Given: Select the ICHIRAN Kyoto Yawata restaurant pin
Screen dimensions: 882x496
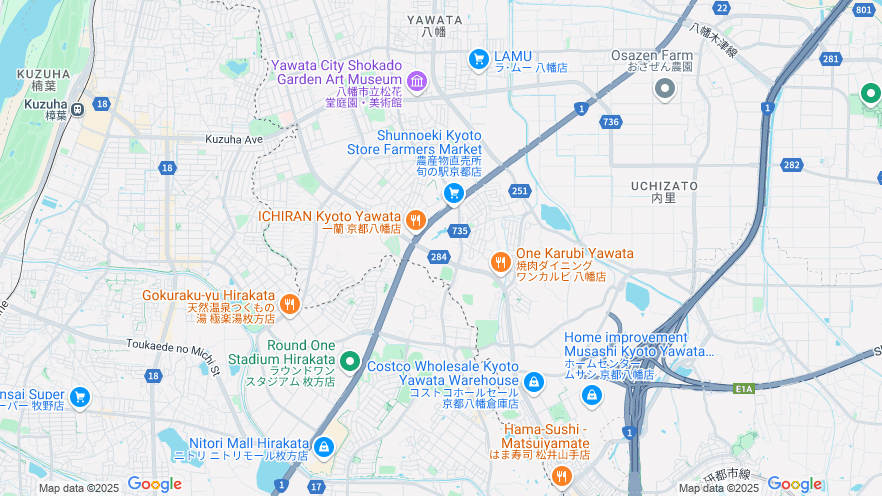Looking at the screenshot, I should tap(416, 219).
